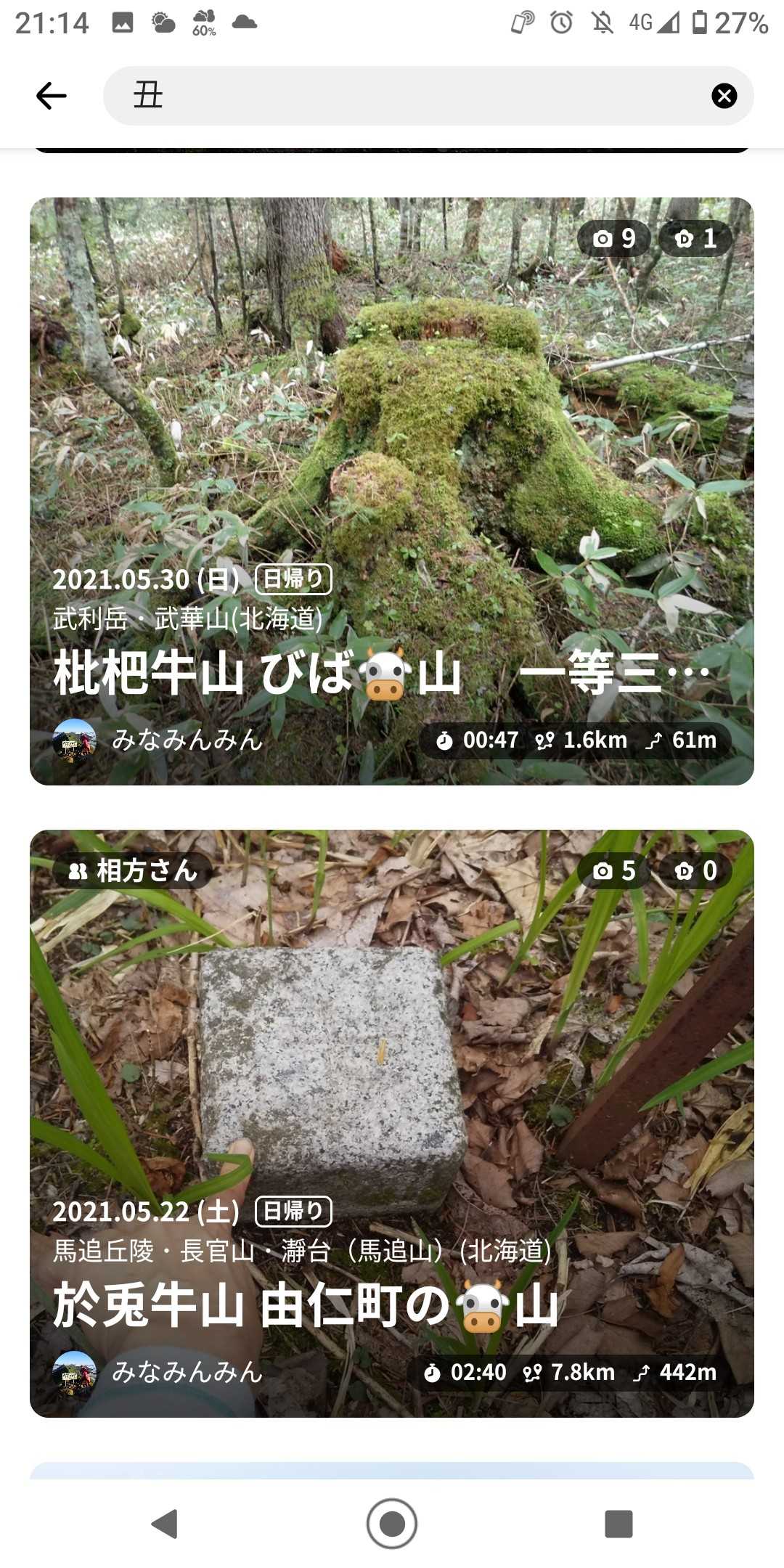Focus the search field containing 丑
Image resolution: width=784 pixels, height=1568 pixels.
pyautogui.click(x=407, y=96)
